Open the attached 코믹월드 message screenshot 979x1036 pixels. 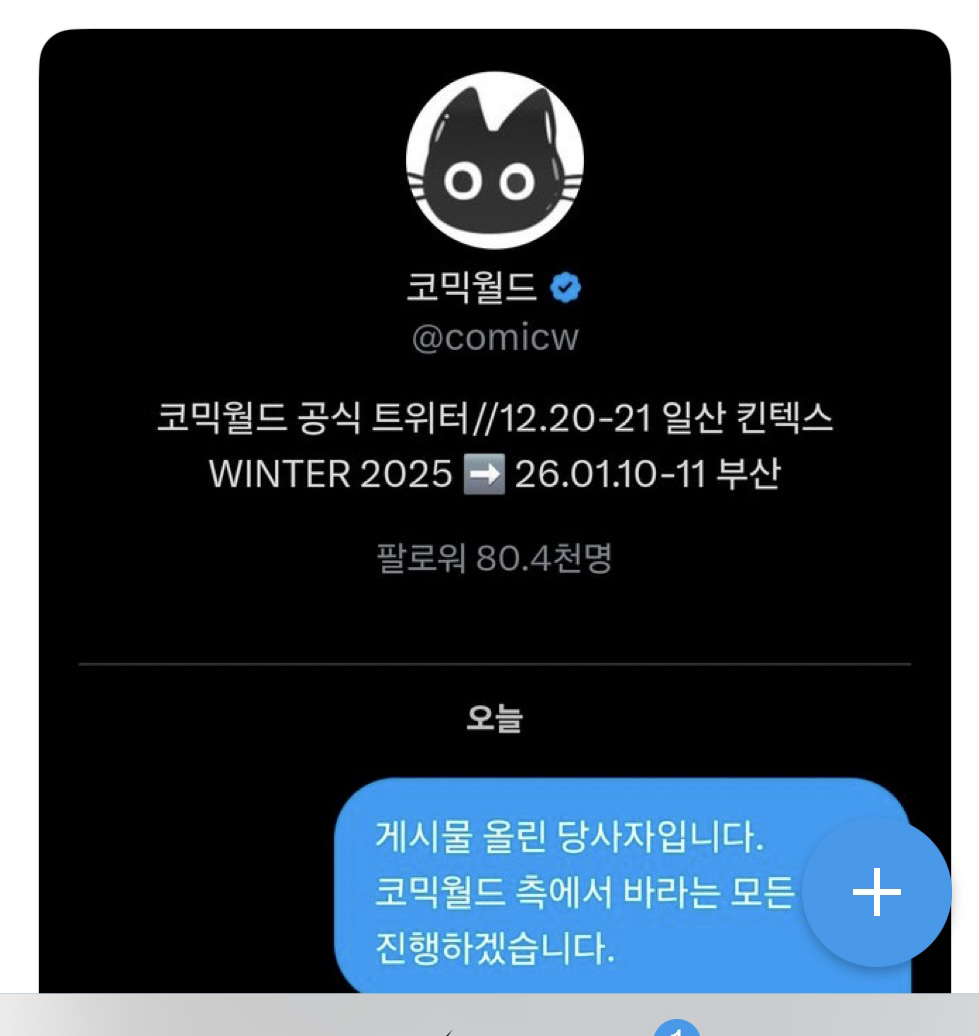494,500
